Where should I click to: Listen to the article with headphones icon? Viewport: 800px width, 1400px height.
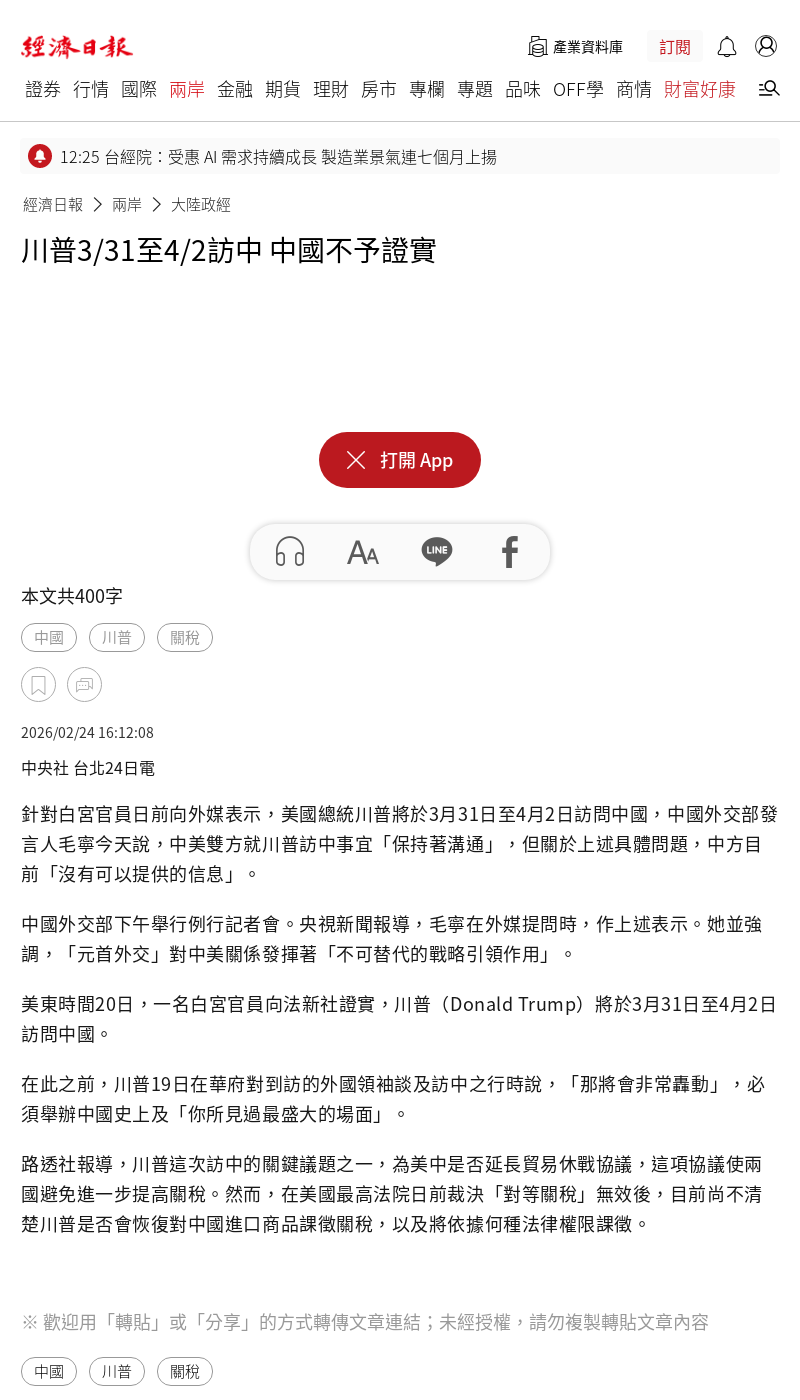point(290,552)
